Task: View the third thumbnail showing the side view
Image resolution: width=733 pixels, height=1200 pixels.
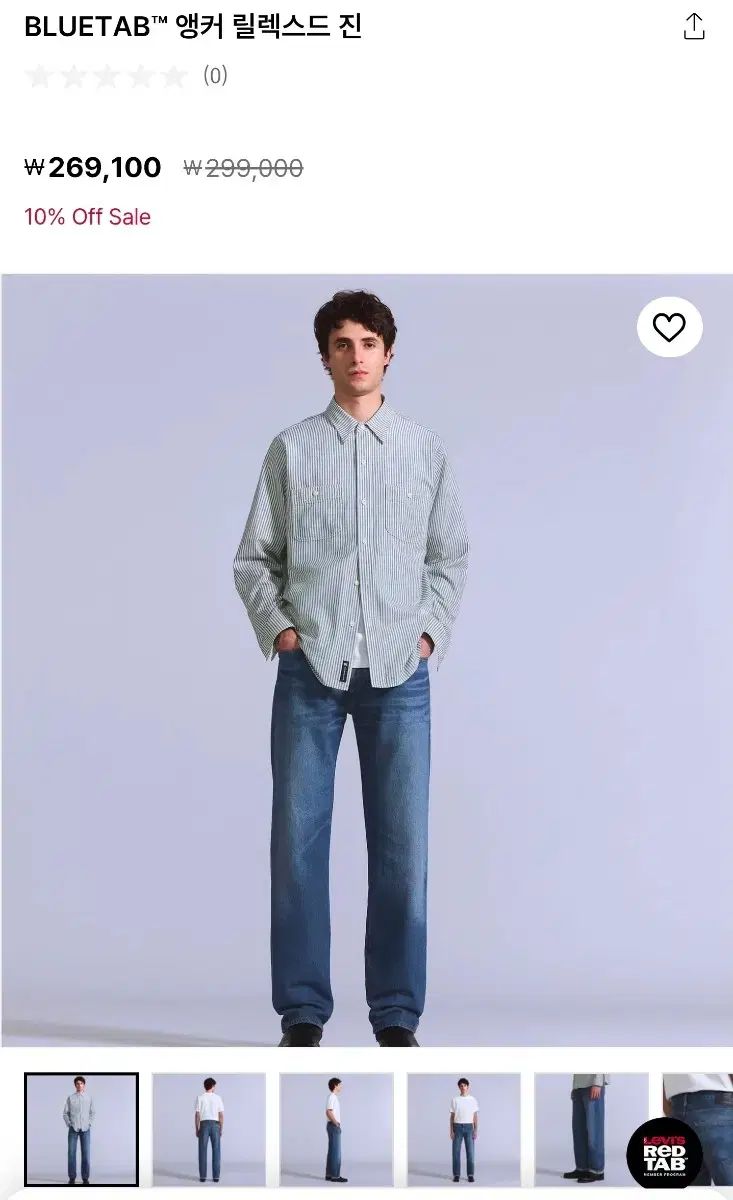Action: [336, 1129]
